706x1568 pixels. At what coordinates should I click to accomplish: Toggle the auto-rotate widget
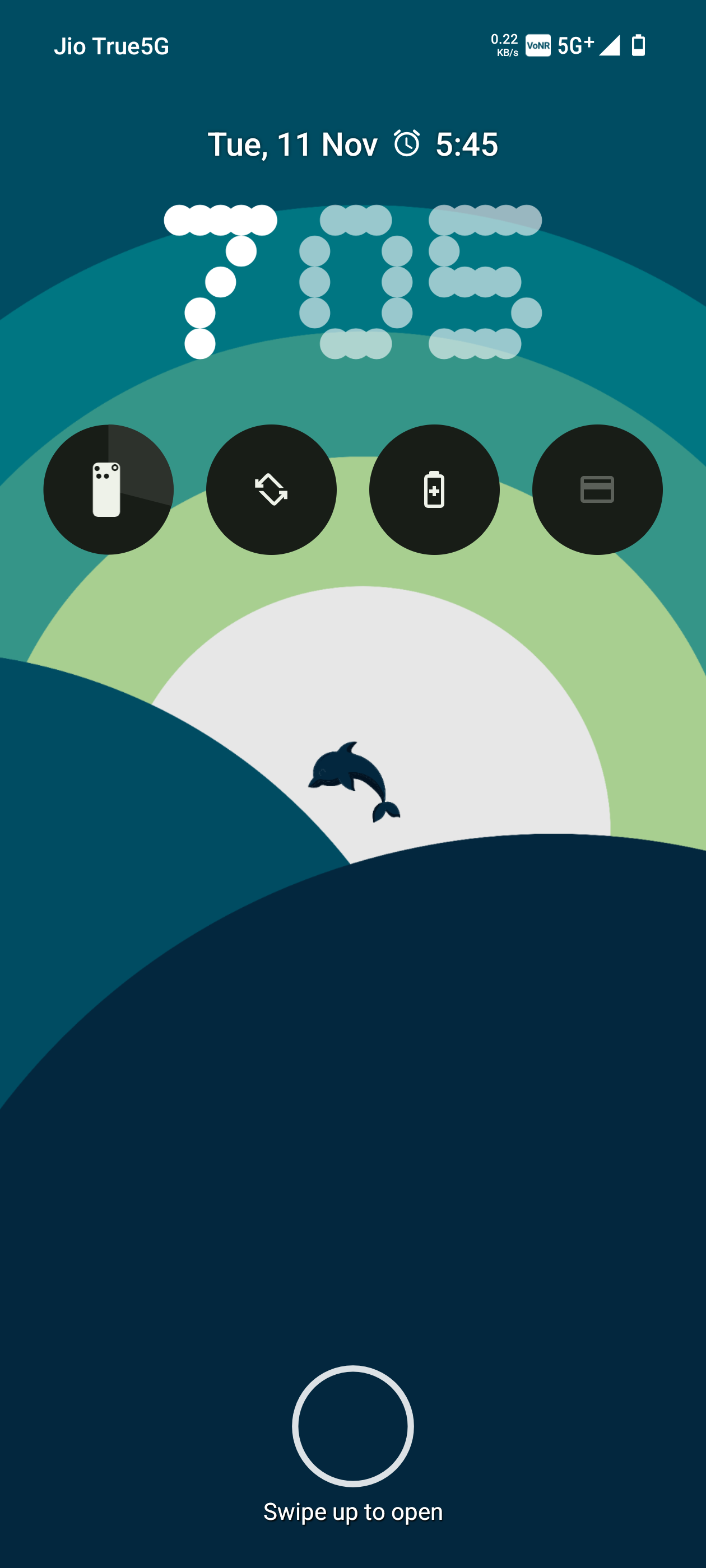(271, 489)
